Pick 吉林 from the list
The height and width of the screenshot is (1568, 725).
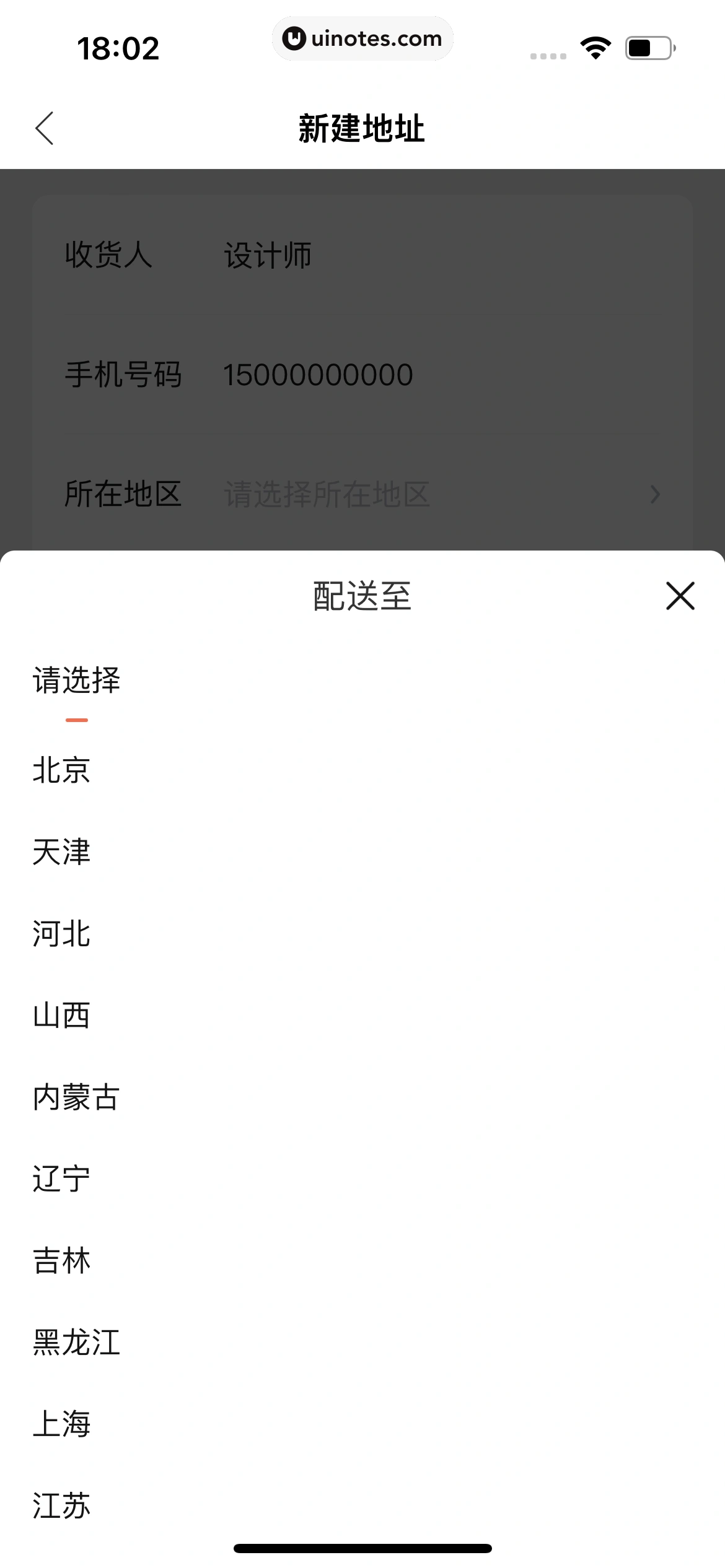point(61,1261)
